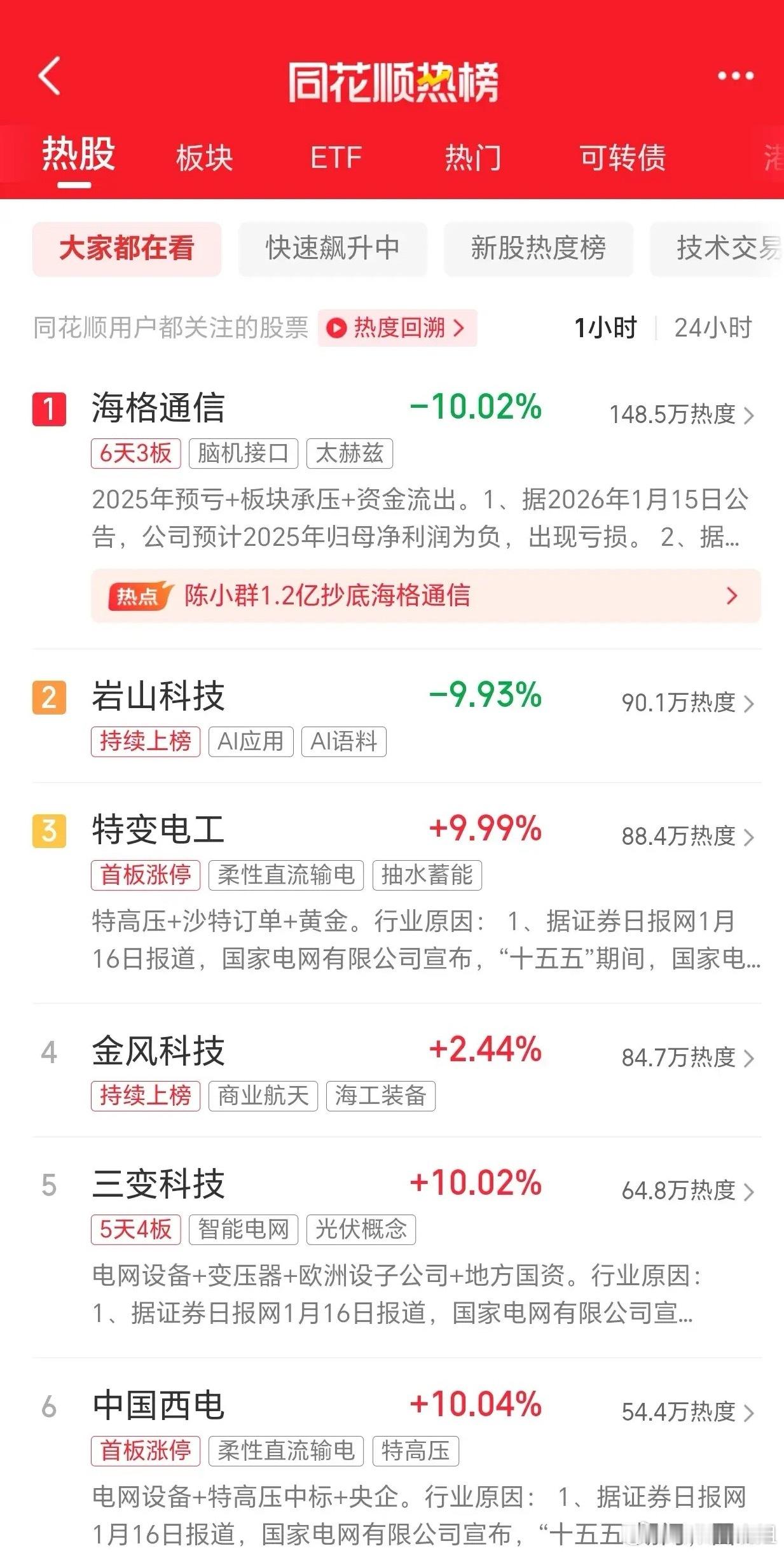
Task: Switch to the ETF tab
Action: [x=335, y=158]
